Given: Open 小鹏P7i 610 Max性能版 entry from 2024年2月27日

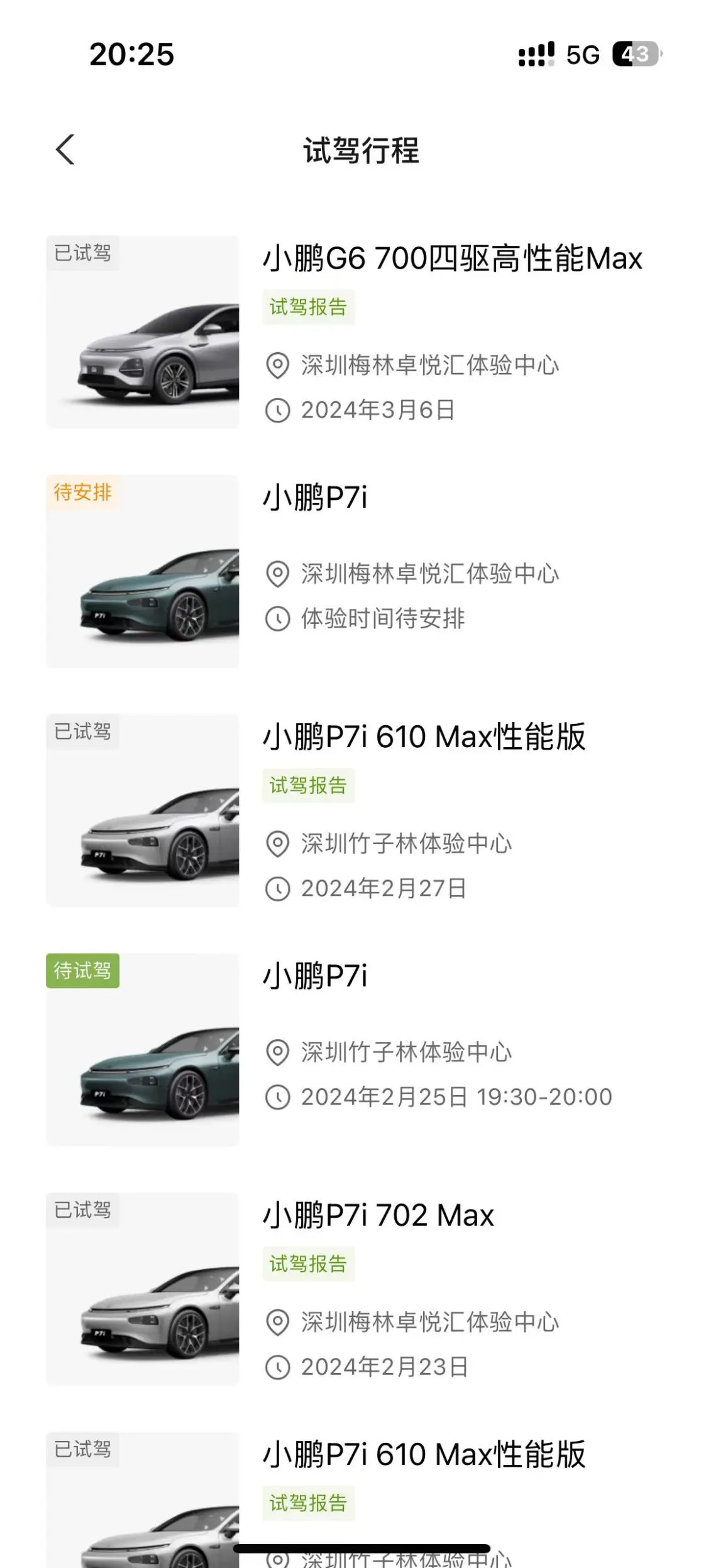Looking at the screenshot, I should pos(424,737).
